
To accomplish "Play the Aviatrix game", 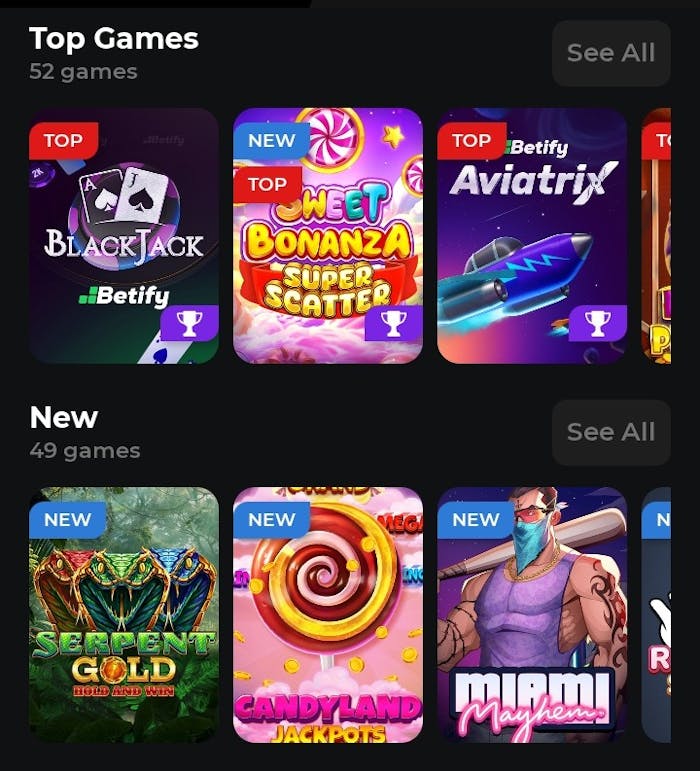I will tap(531, 236).
